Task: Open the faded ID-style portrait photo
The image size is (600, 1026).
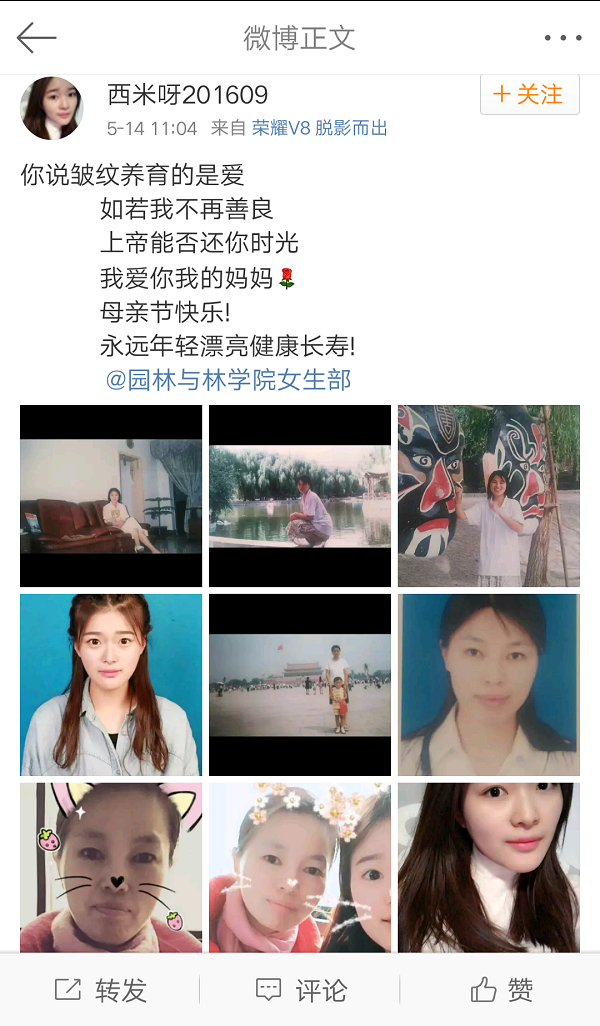Action: click(x=488, y=685)
